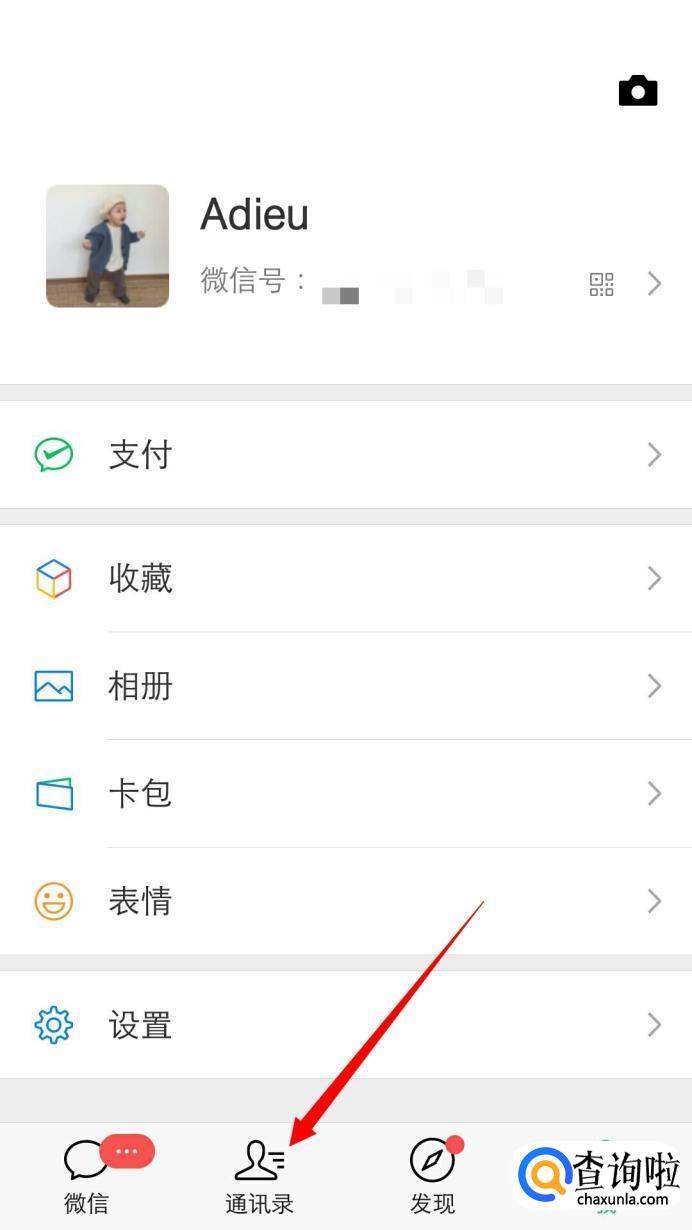Viewport: 692px width, 1230px height.
Task: Open the profile QR code icon
Action: (x=601, y=284)
